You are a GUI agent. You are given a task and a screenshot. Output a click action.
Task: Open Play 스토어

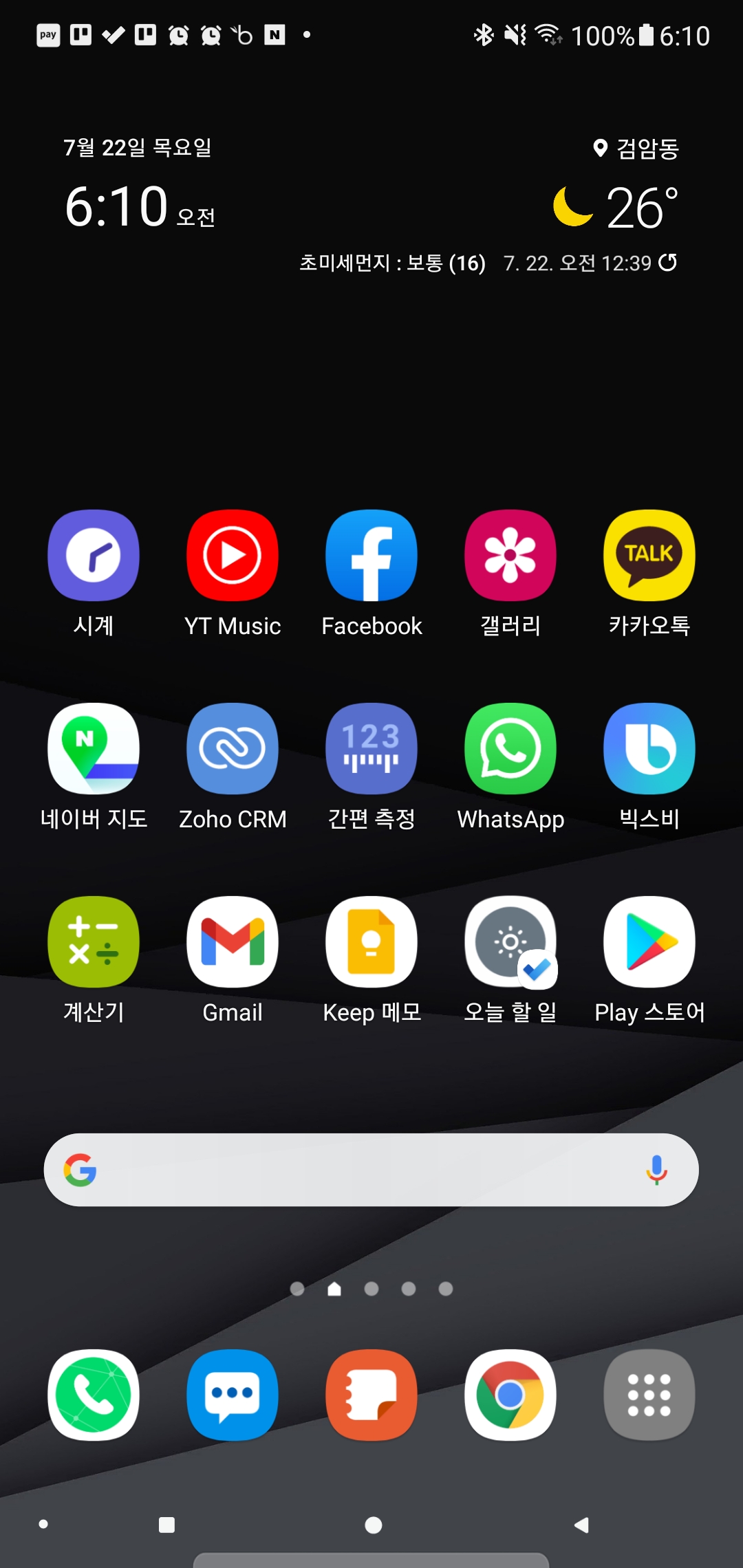tap(649, 942)
